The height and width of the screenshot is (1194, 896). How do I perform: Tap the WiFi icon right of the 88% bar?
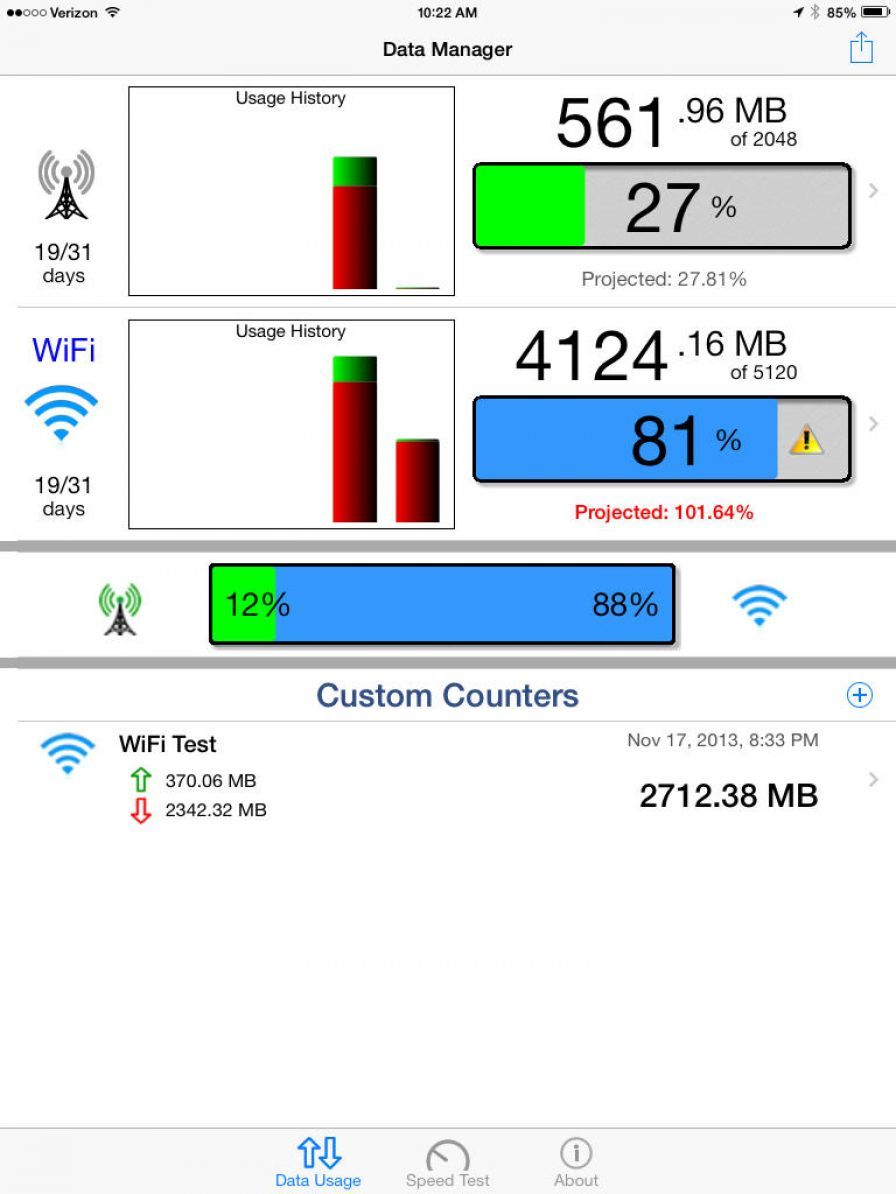[x=761, y=604]
